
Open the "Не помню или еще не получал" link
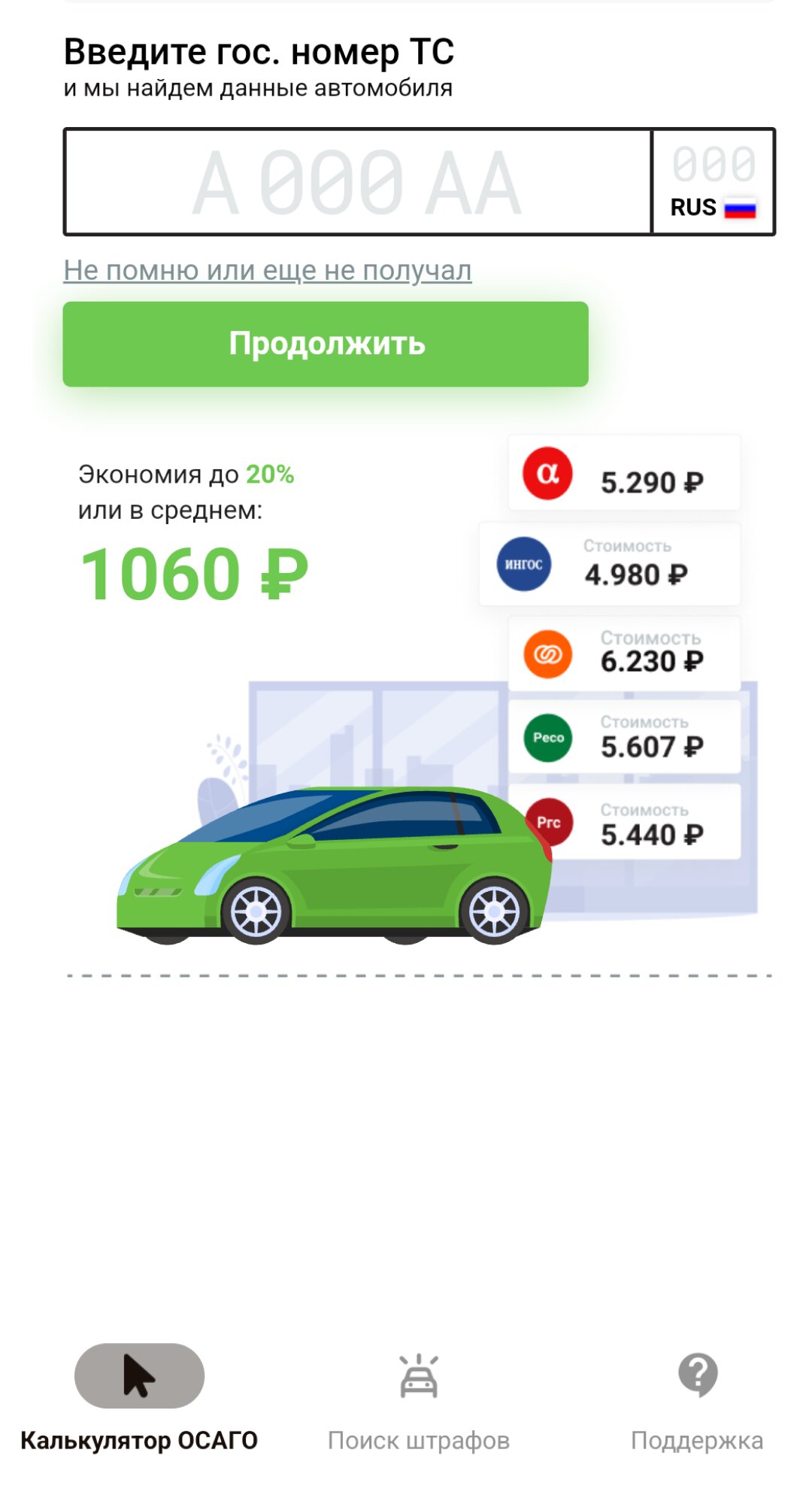(x=267, y=270)
